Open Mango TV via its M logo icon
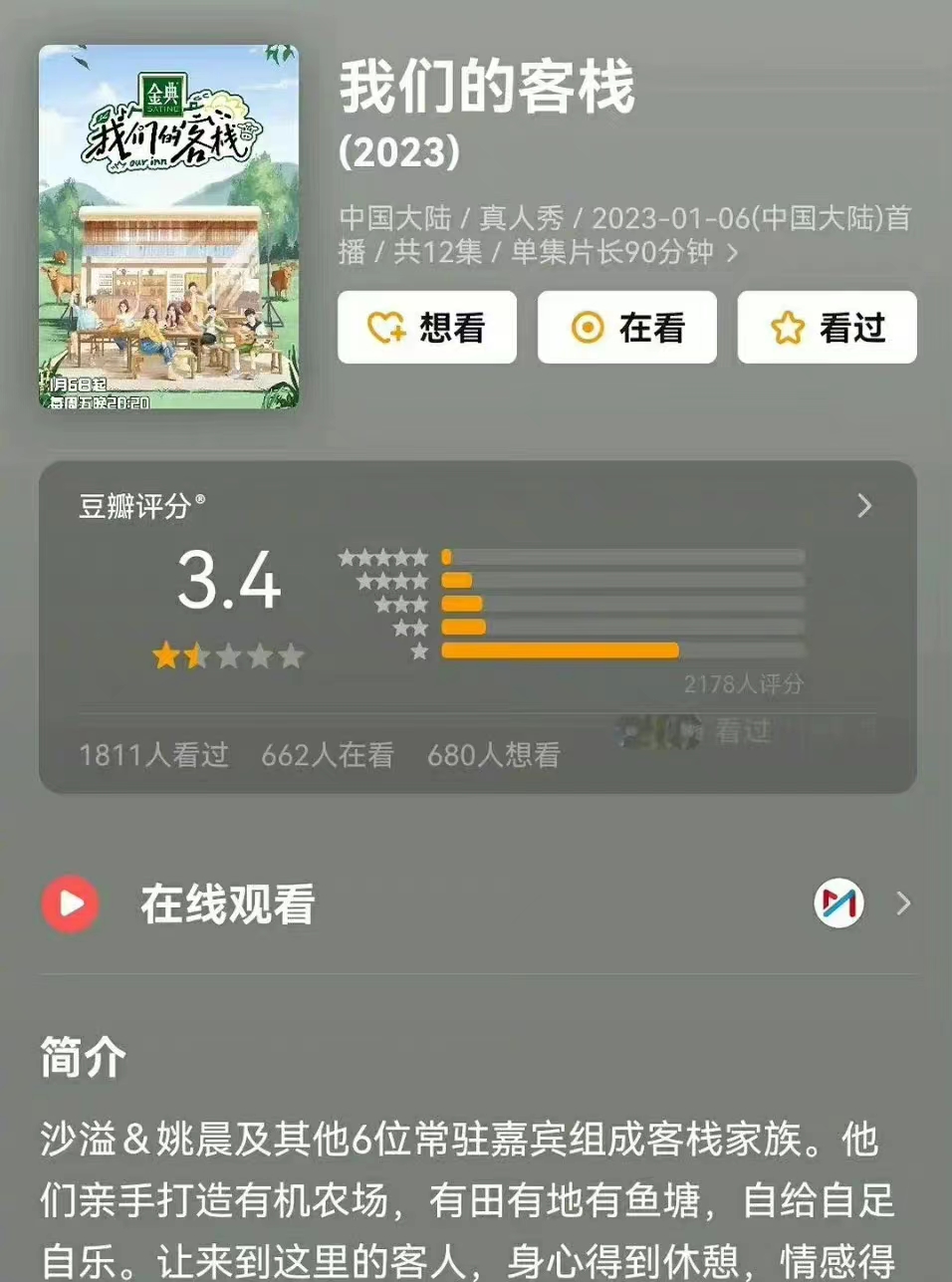 (839, 904)
